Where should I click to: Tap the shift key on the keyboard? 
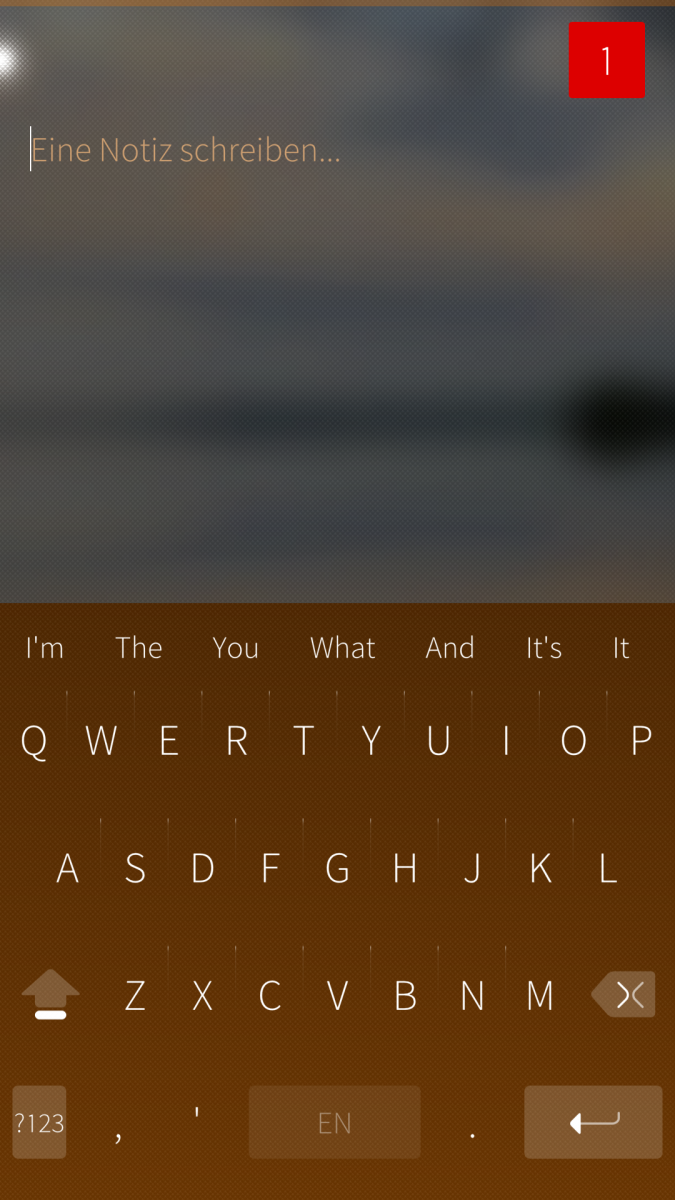(50, 995)
